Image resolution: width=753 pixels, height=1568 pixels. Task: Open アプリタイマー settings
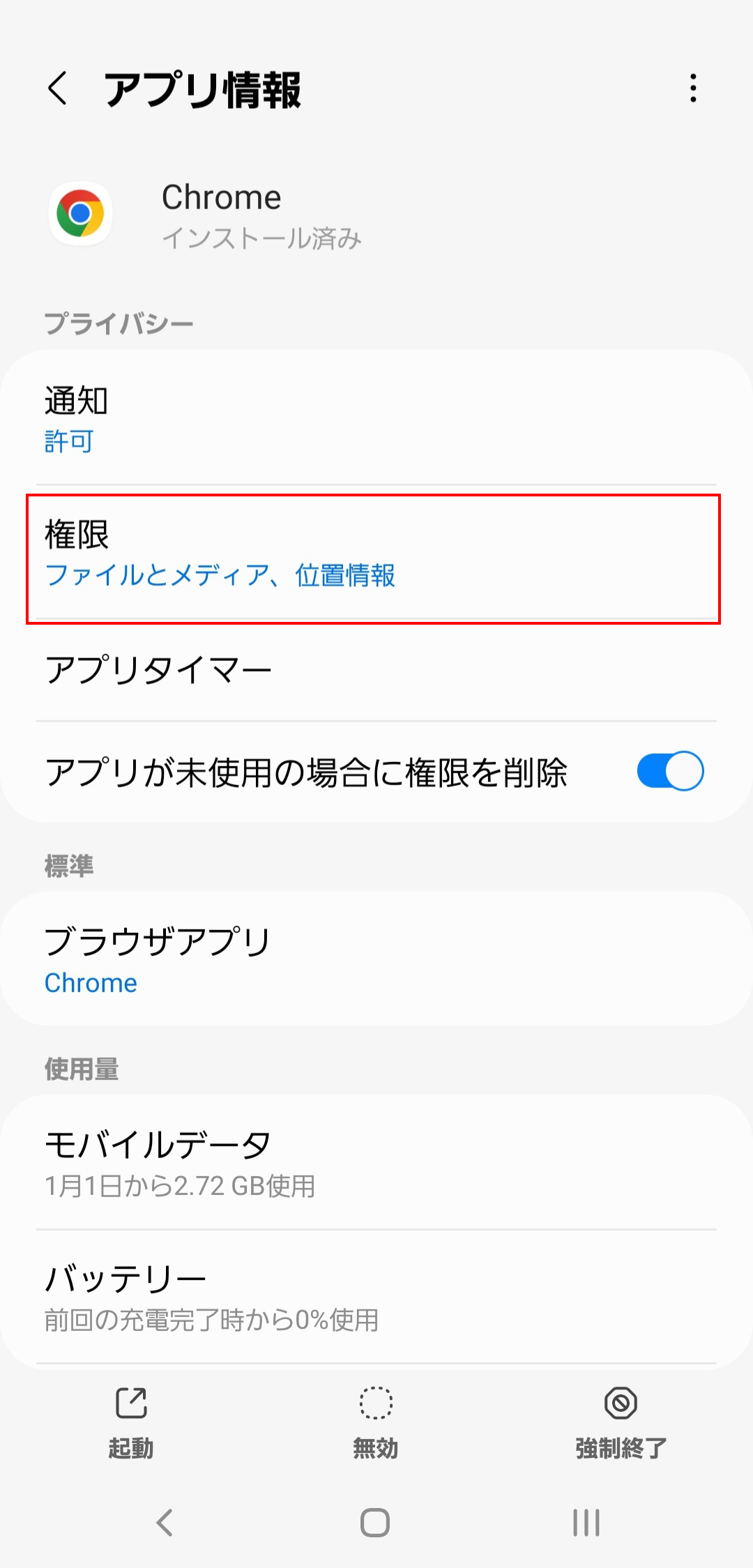[x=376, y=670]
